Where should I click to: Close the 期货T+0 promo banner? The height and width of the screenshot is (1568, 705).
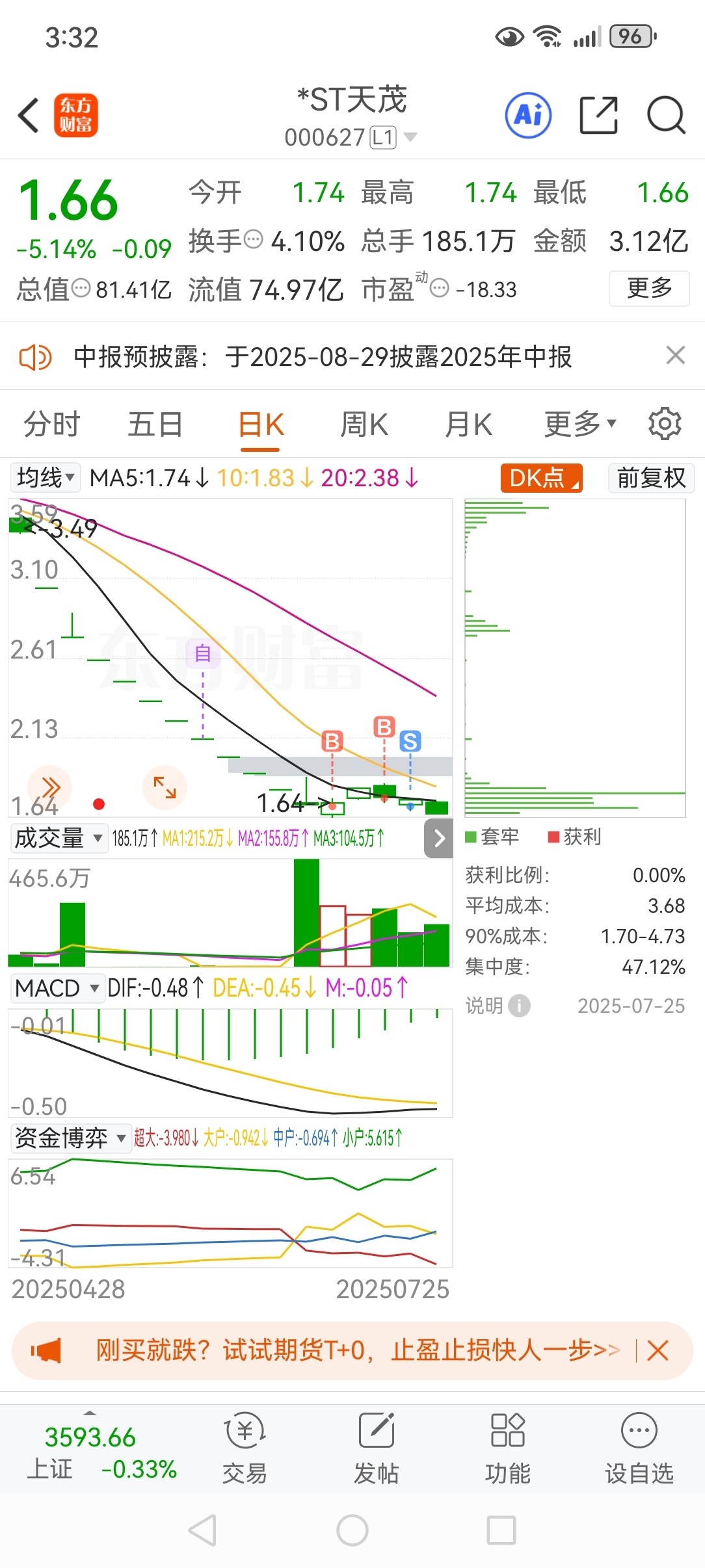[658, 1350]
